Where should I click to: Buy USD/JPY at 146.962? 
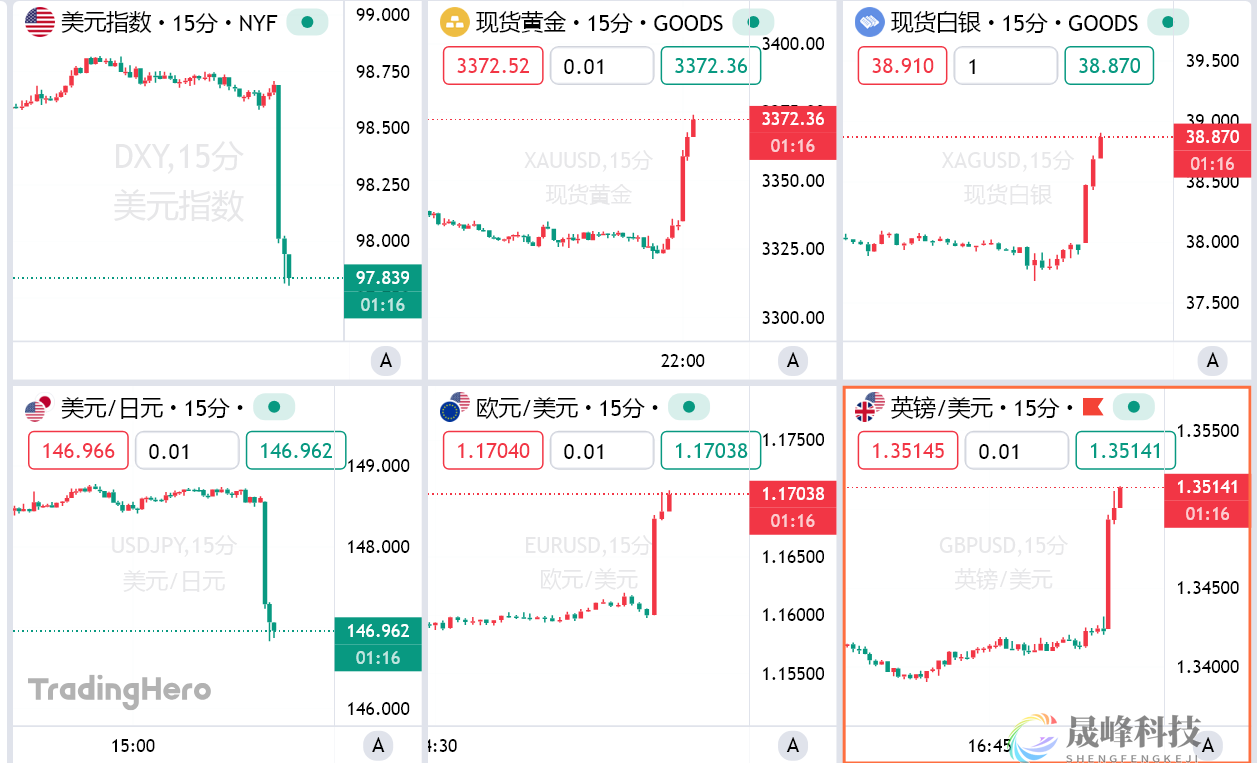tap(295, 451)
